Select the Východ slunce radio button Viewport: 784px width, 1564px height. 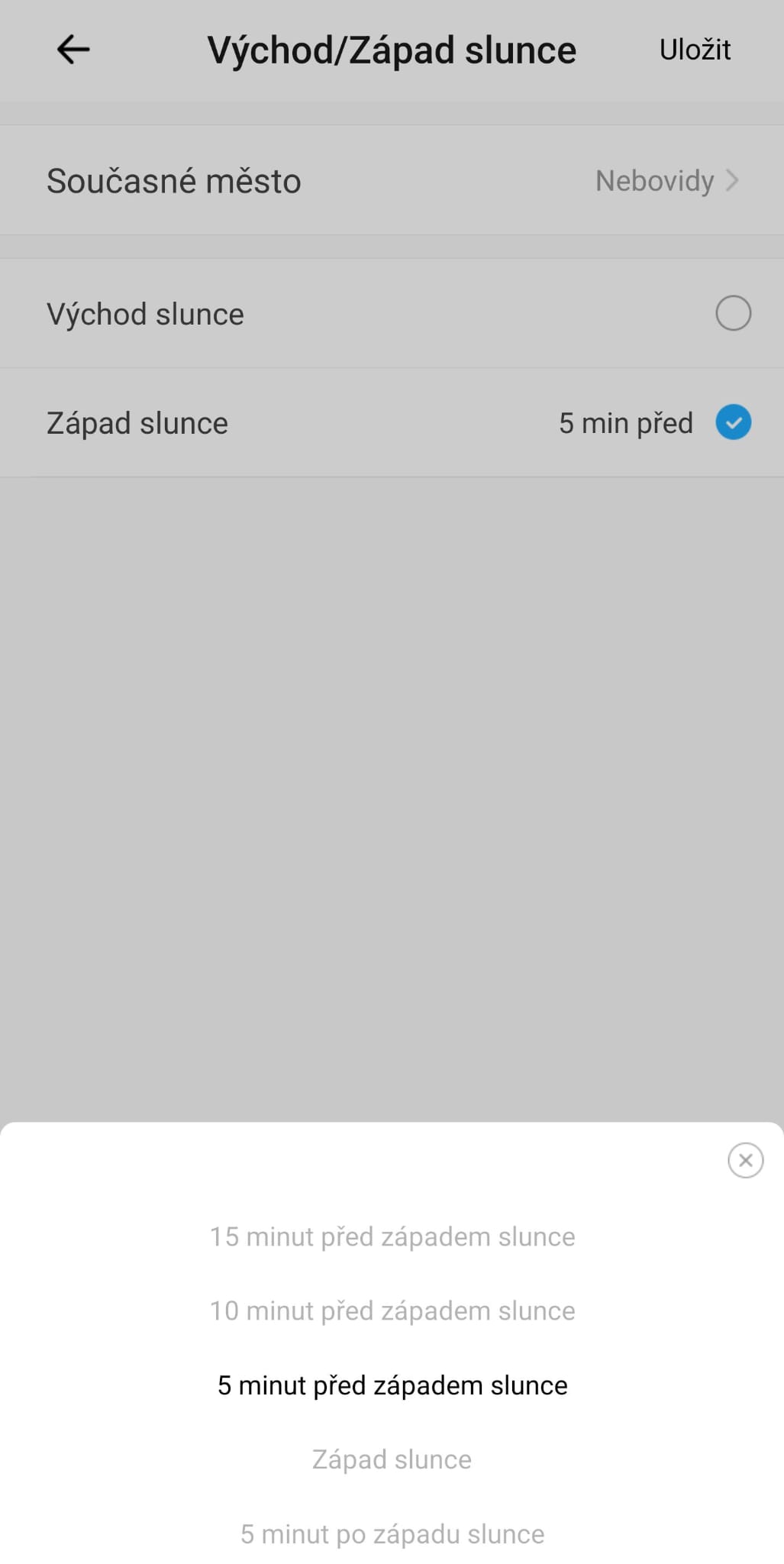point(733,313)
